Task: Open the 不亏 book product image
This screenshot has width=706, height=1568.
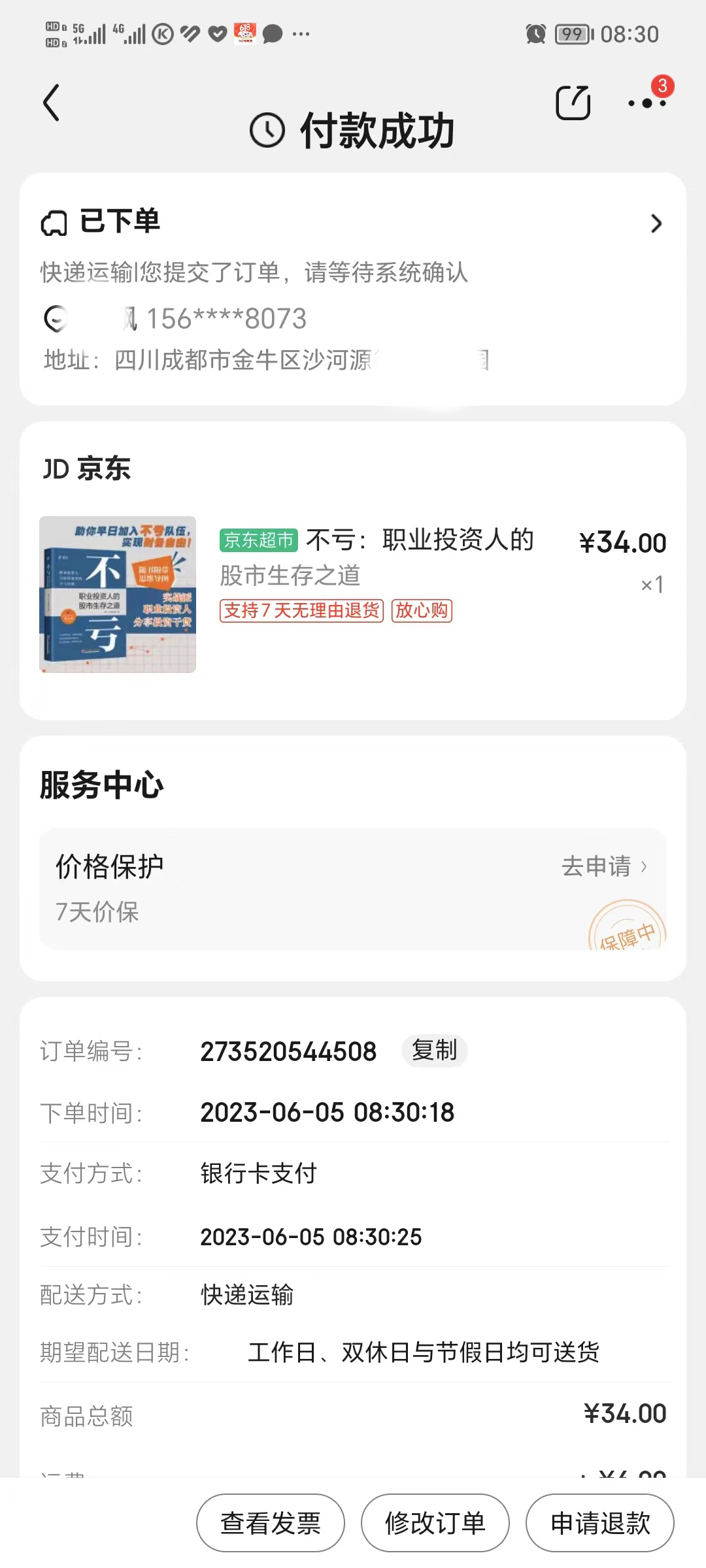Action: [118, 595]
